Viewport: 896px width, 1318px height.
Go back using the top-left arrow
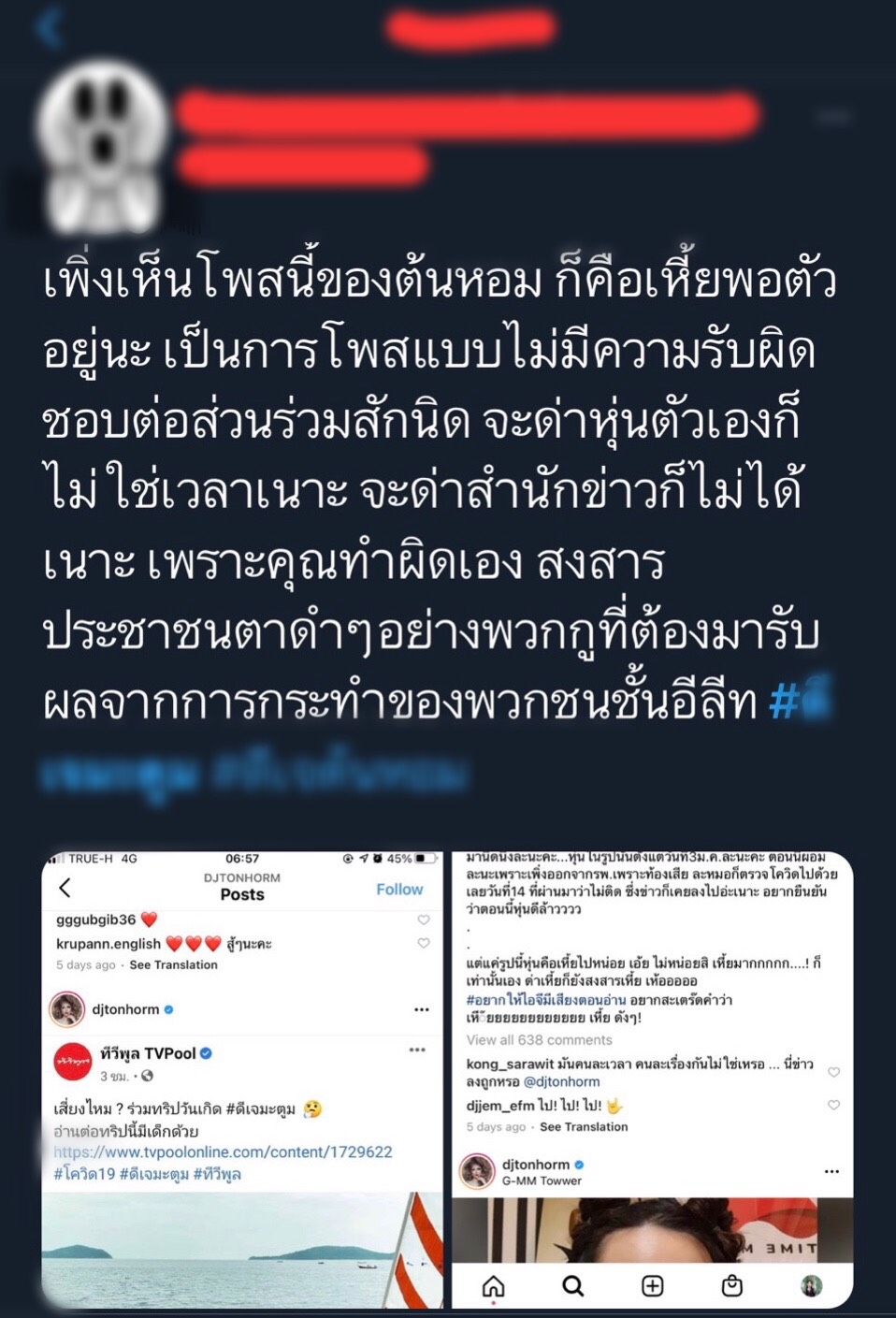click(51, 29)
